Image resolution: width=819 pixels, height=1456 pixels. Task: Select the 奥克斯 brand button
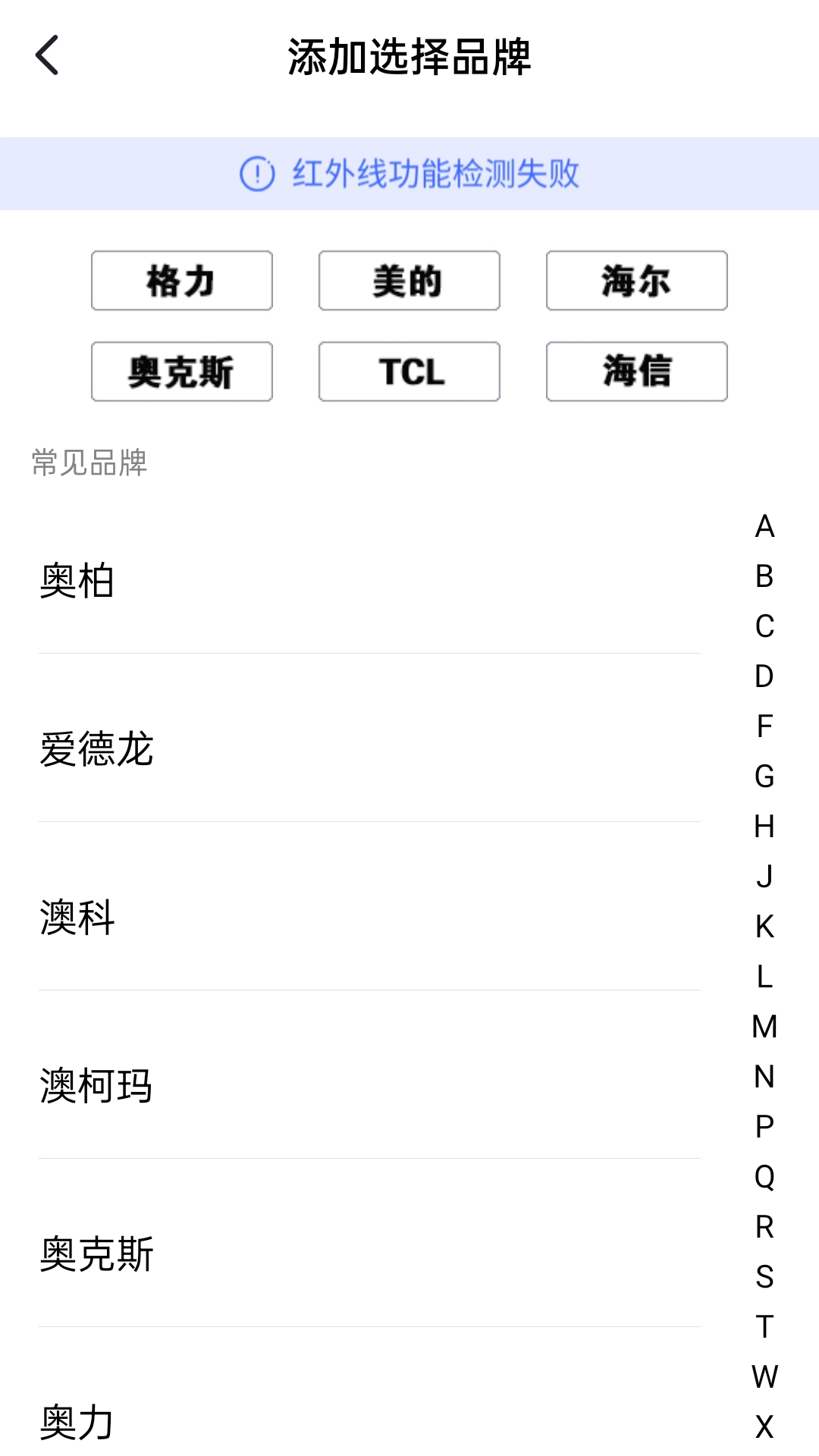[181, 371]
